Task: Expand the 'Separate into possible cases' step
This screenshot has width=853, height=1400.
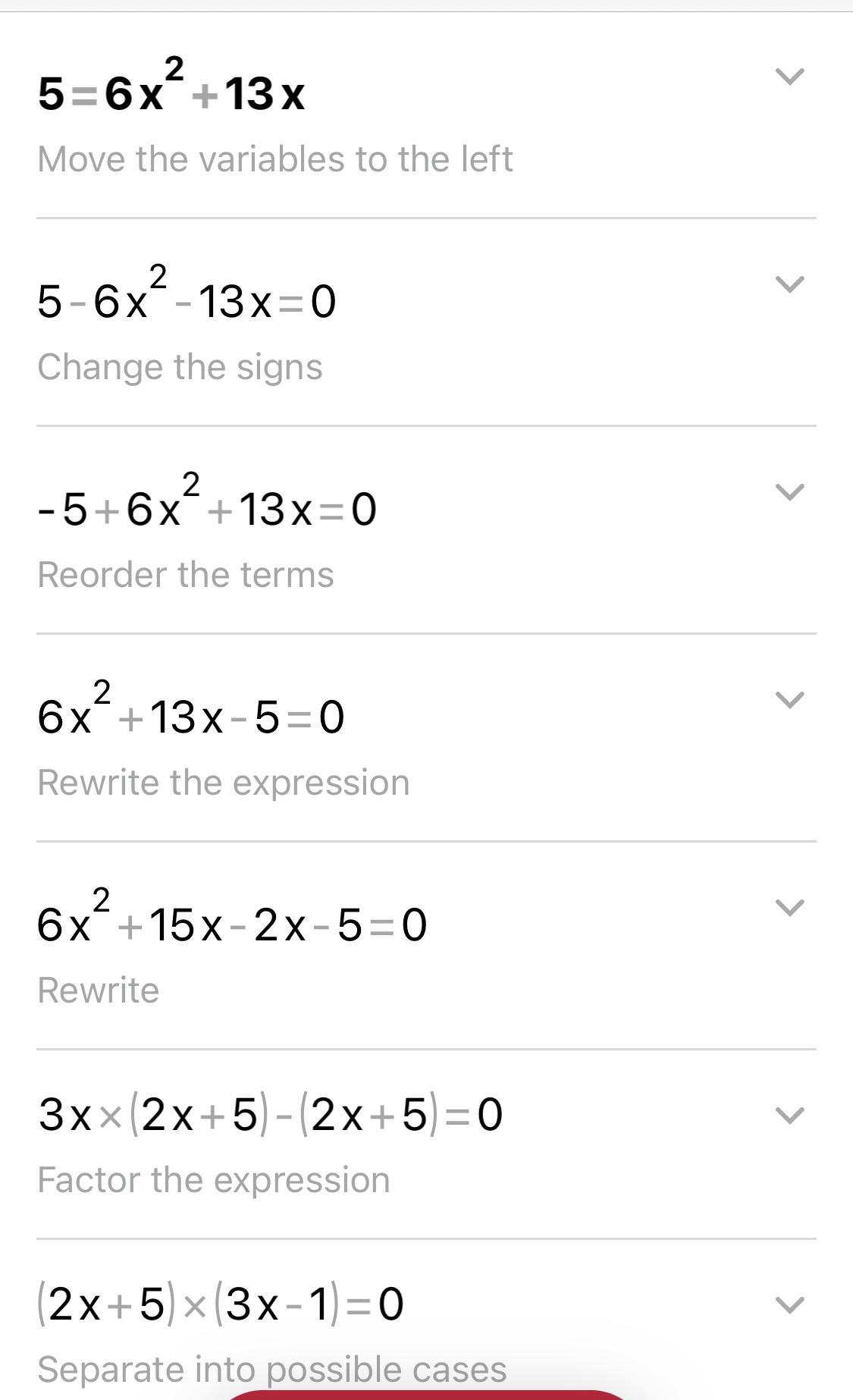Action: (789, 1305)
